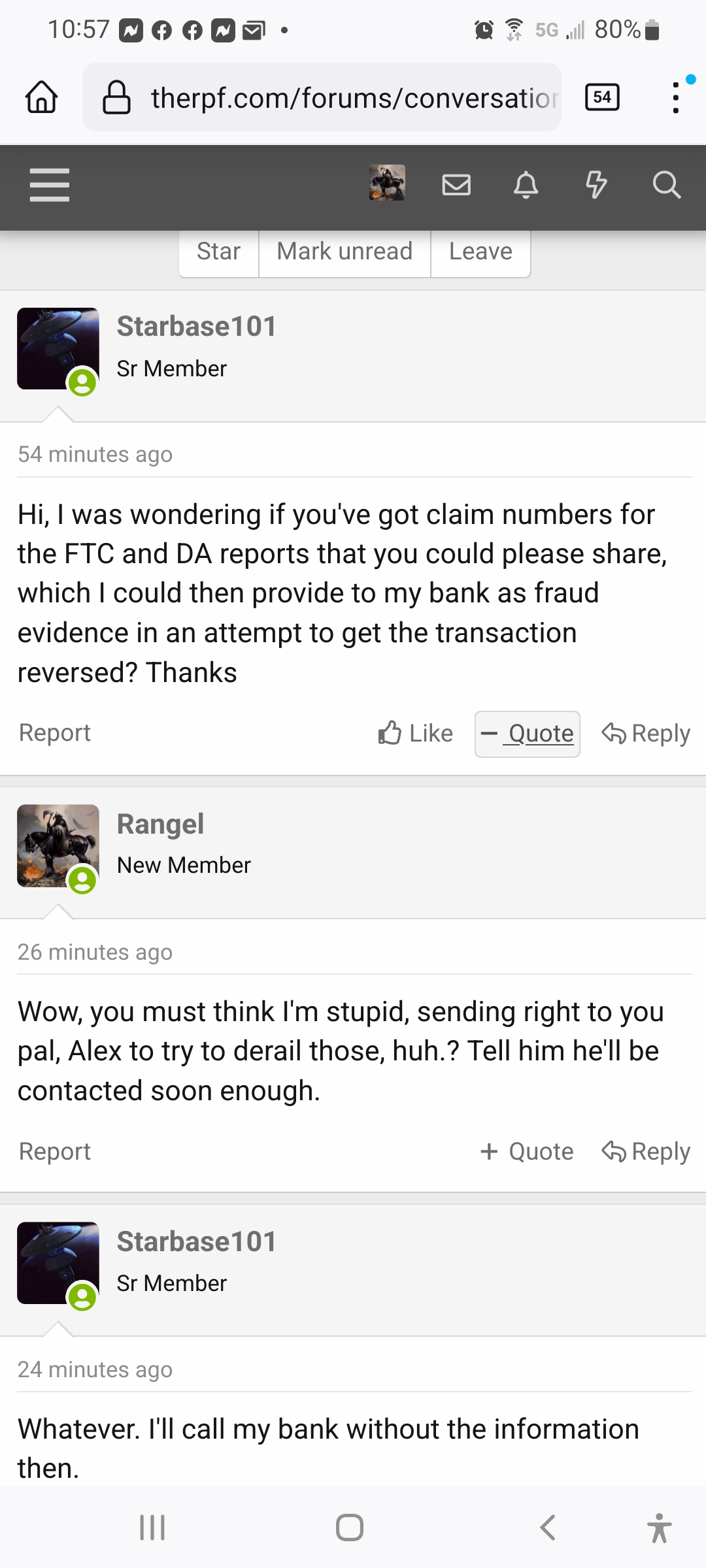Like Starbase101's message about claim numbers

point(415,733)
